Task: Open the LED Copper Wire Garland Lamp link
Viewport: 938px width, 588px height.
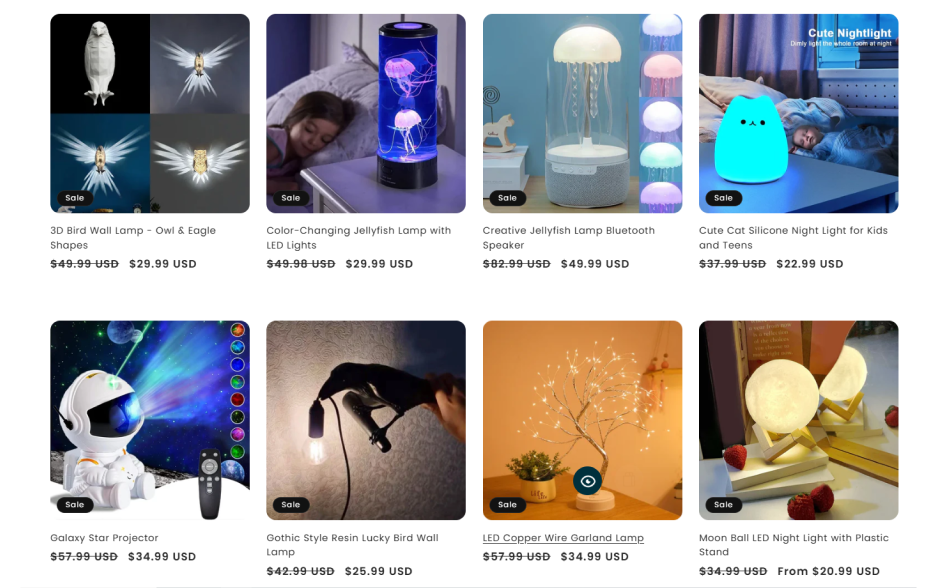Action: click(x=563, y=538)
